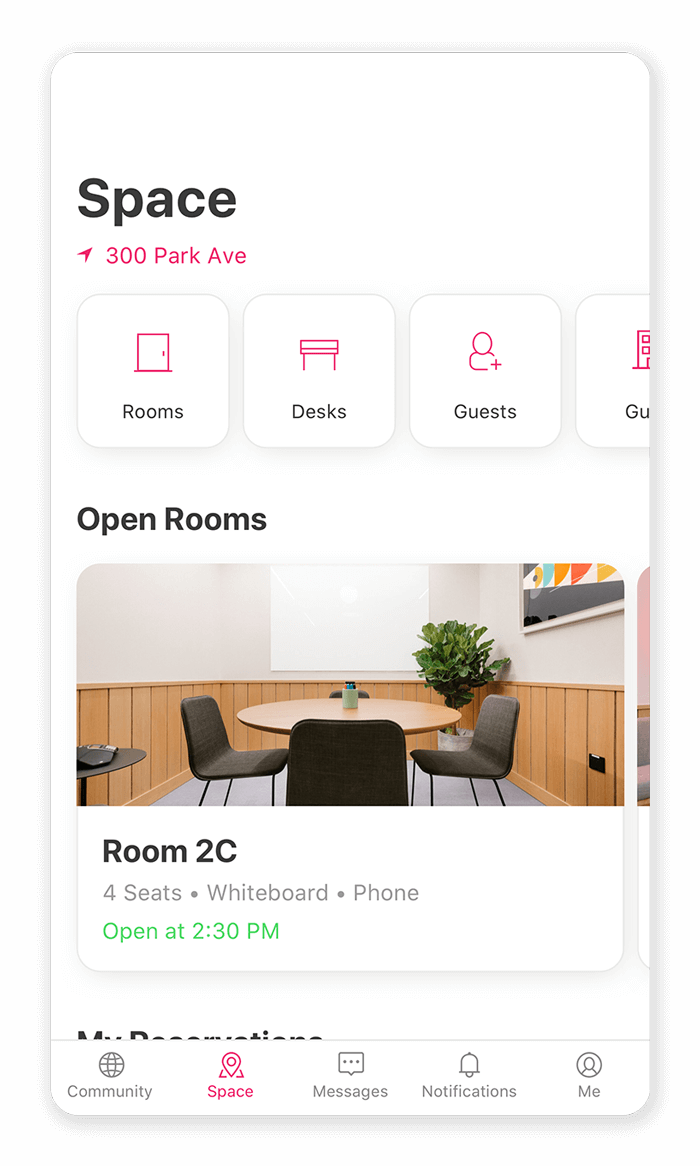Open the Notifications tab
Screen dimensions: 700x1166
[x=469, y=1076]
